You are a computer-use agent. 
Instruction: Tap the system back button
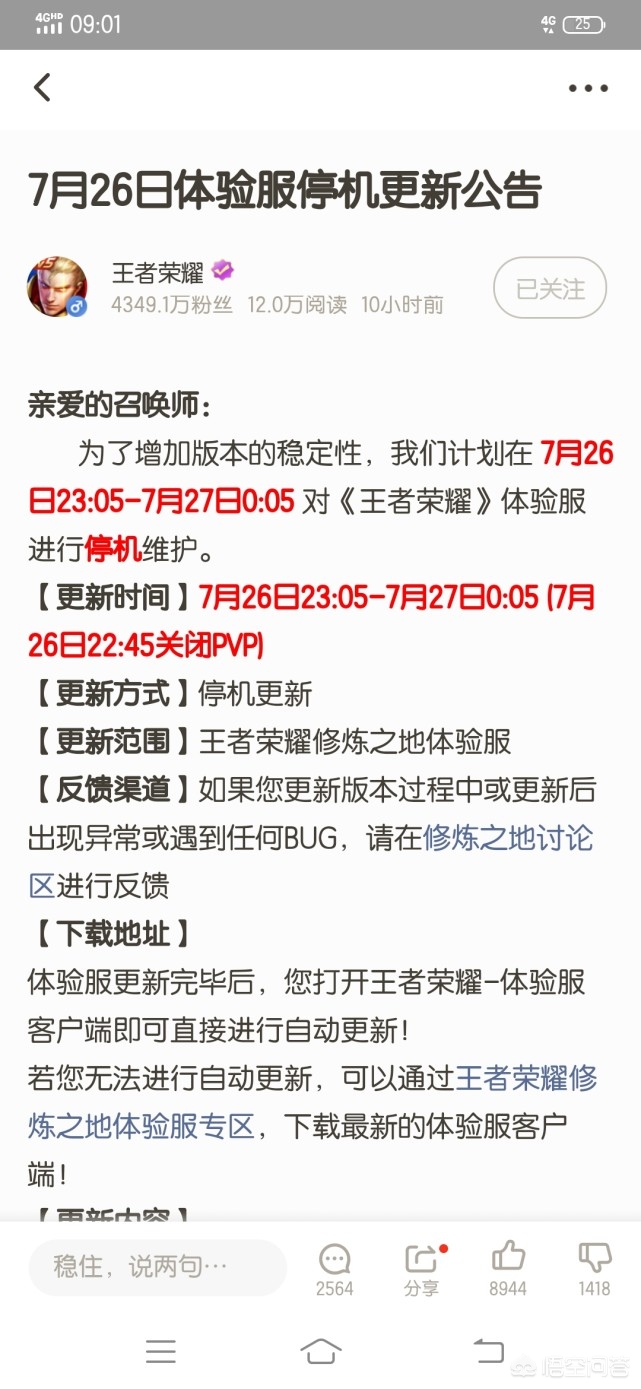[x=488, y=1352]
